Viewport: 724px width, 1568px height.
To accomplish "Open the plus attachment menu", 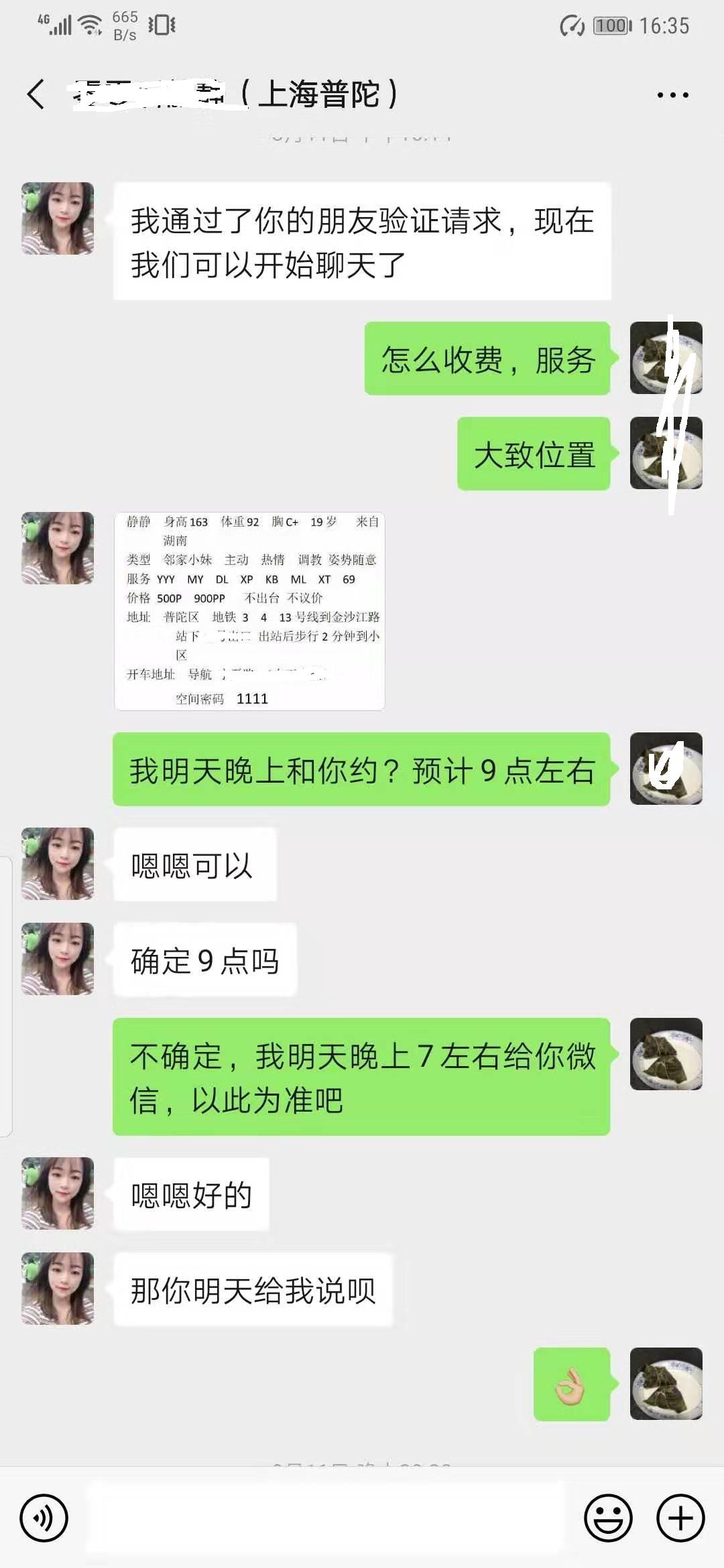I will click(x=680, y=1518).
